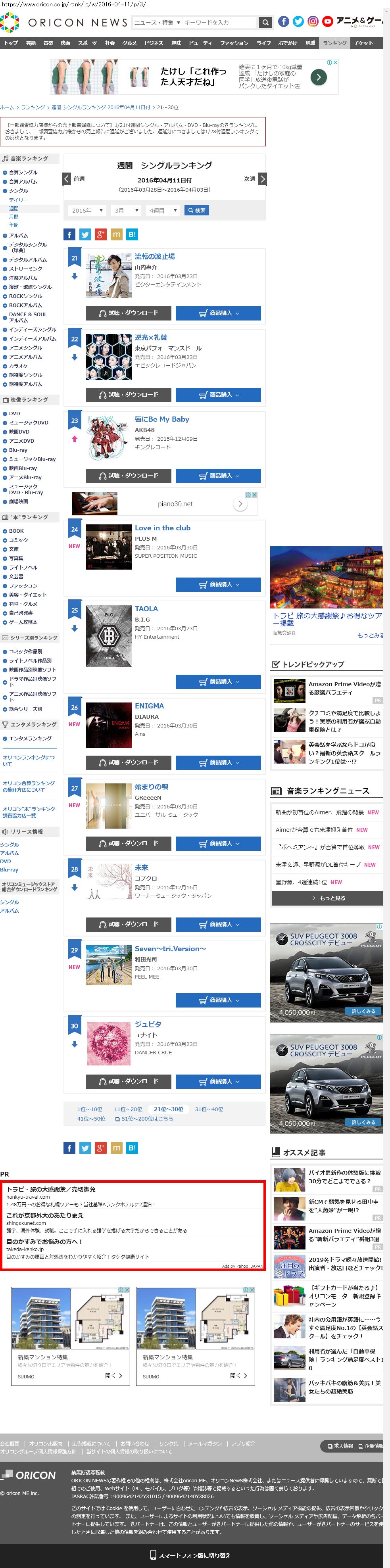The height and width of the screenshot is (1568, 390).
Task: Open the 音楽 tab in top navigation
Action: pos(48,43)
